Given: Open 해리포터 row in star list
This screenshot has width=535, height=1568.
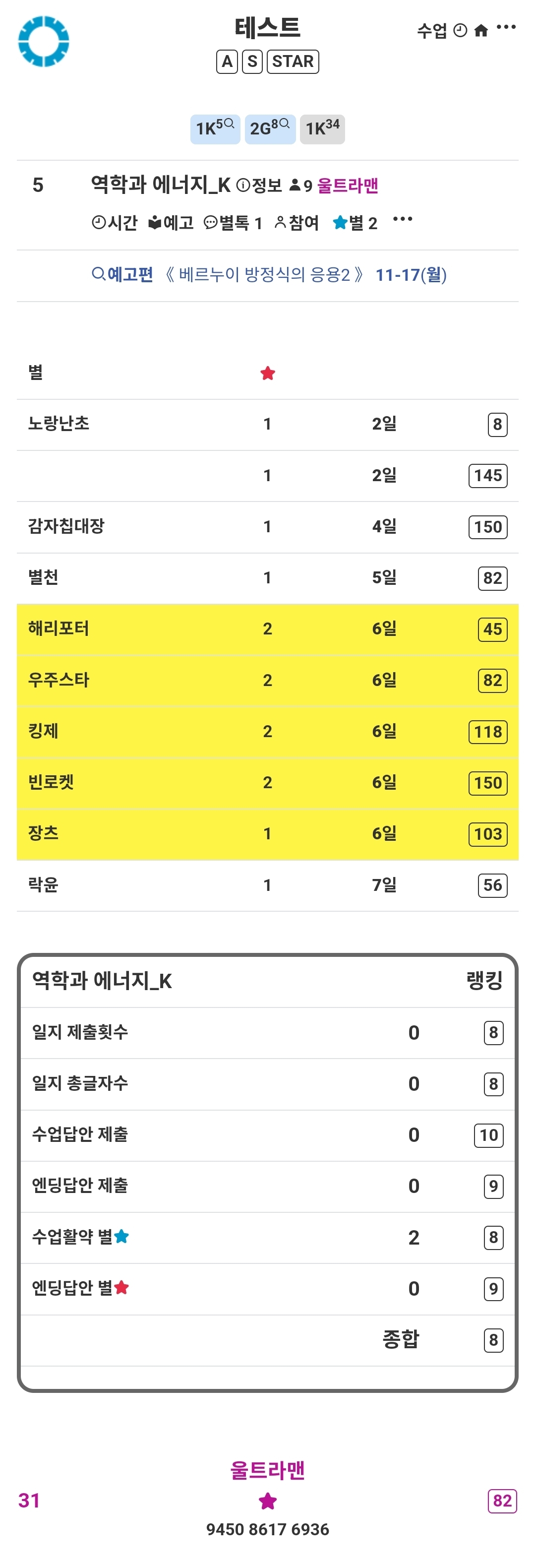Looking at the screenshot, I should click(x=59, y=629).
